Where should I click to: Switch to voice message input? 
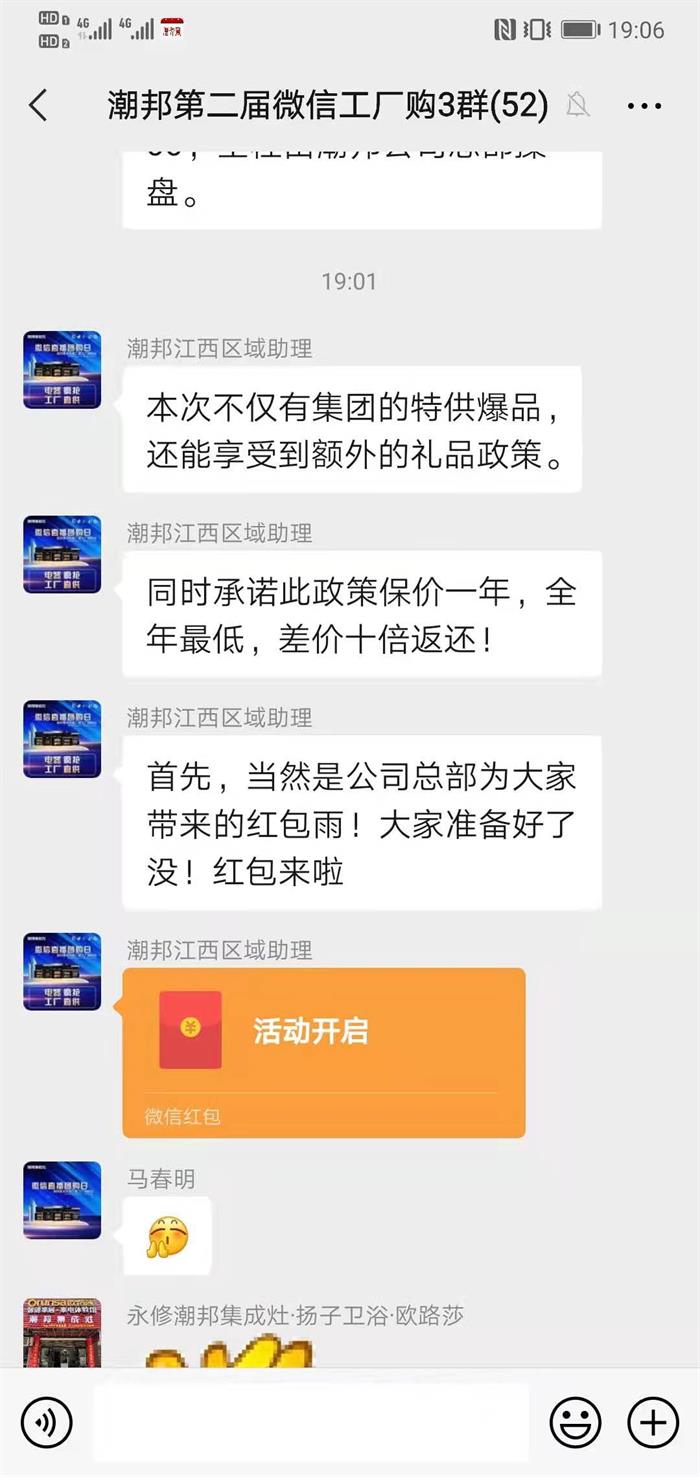(x=46, y=1421)
